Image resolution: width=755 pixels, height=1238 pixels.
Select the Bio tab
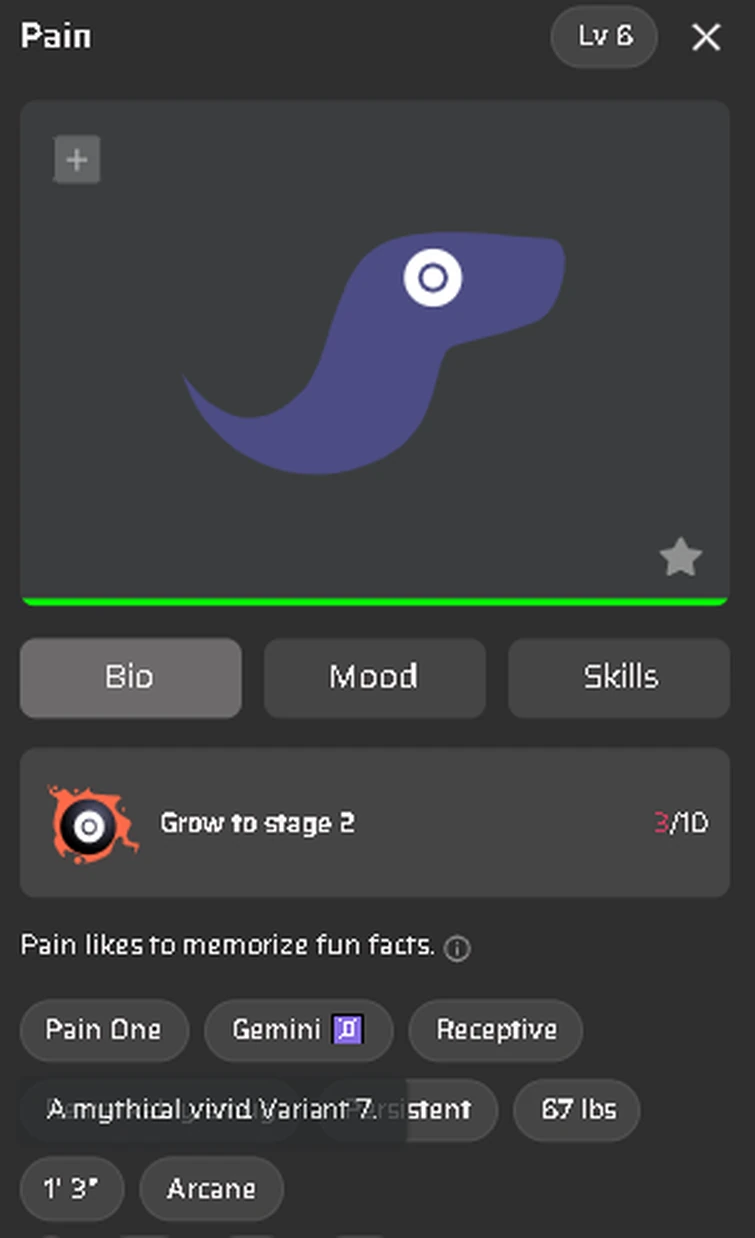[x=130, y=677]
